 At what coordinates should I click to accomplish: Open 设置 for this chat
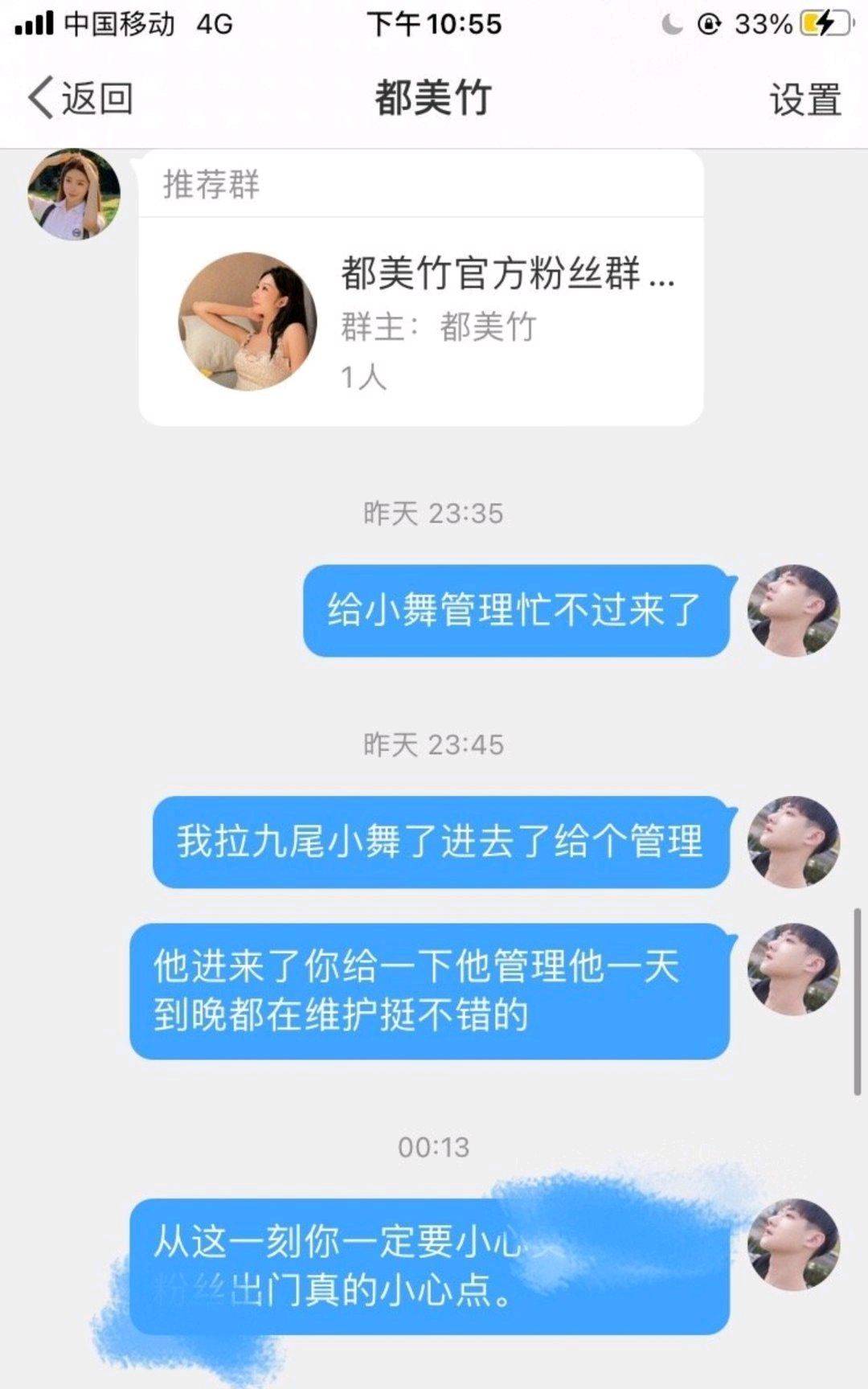[x=805, y=100]
